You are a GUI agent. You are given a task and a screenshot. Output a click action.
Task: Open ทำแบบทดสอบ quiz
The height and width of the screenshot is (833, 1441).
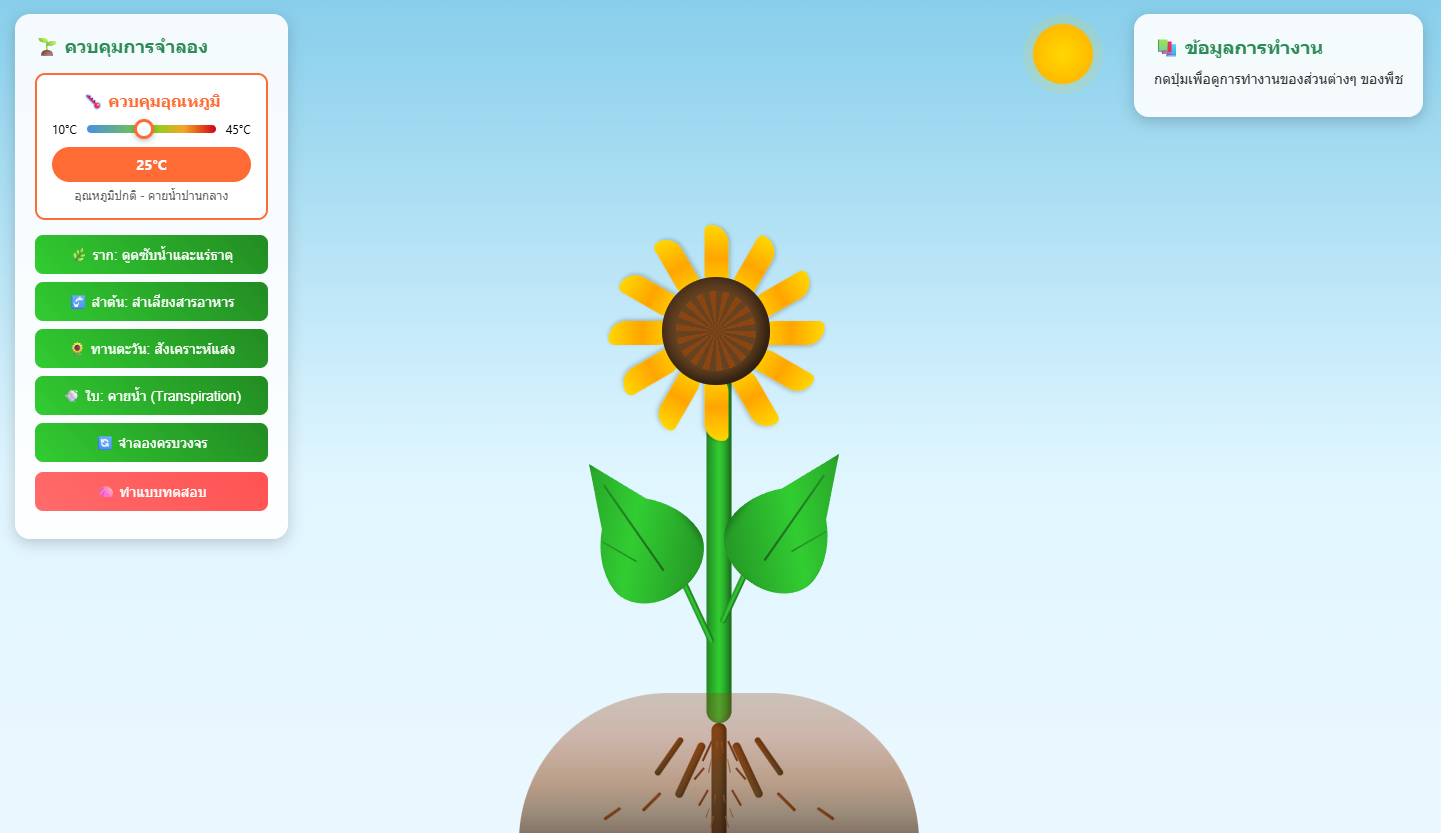(x=151, y=492)
